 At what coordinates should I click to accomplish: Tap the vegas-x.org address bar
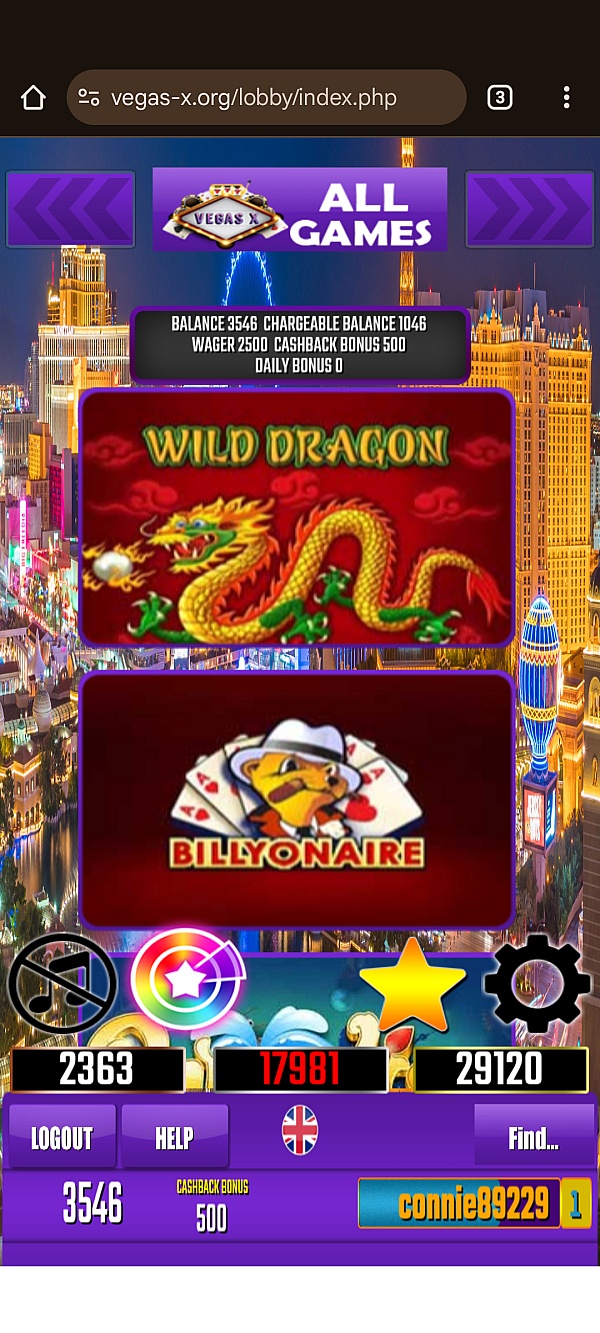point(266,98)
